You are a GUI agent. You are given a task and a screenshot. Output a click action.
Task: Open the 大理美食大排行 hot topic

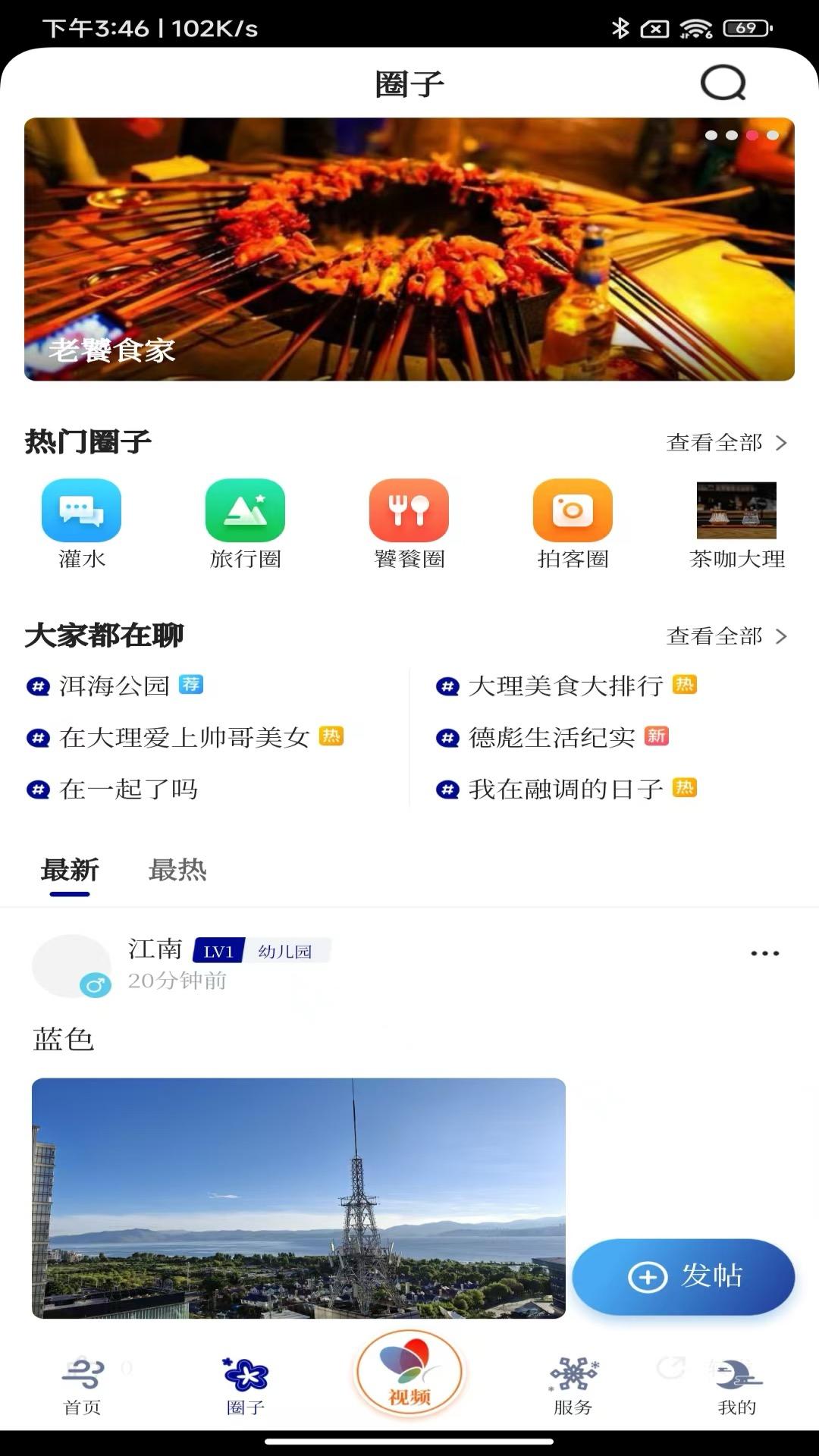(561, 685)
